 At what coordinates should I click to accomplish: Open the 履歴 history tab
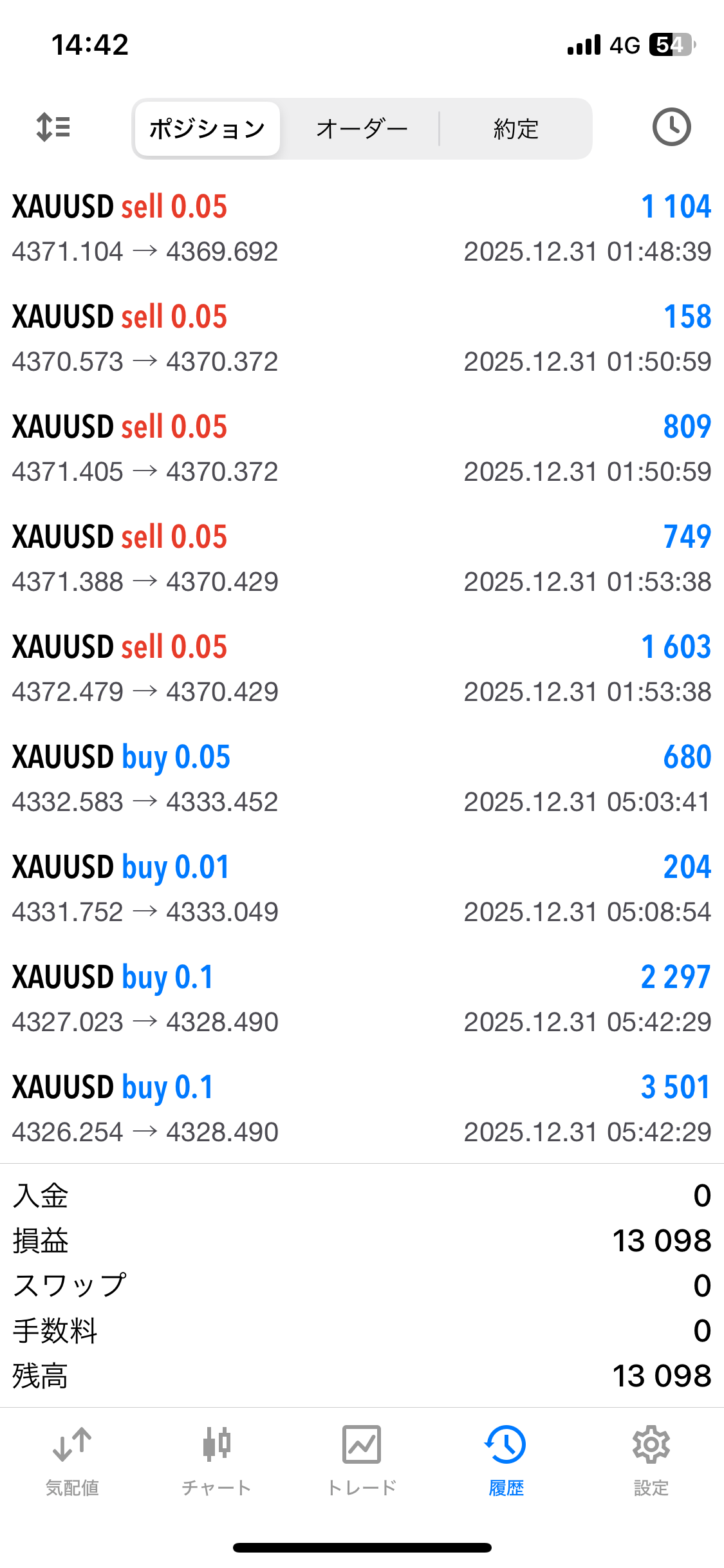coord(506,1460)
